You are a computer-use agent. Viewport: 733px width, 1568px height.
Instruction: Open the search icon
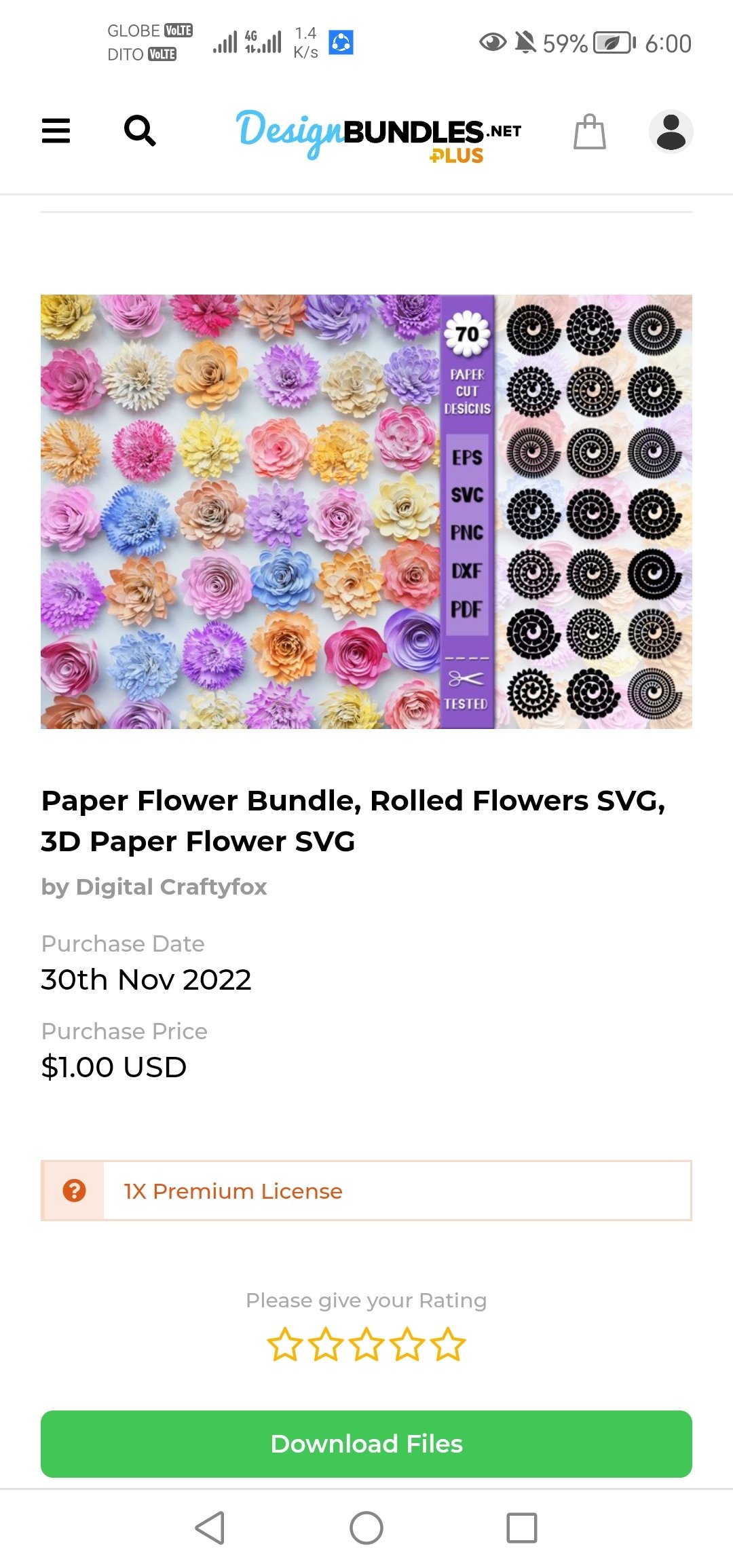[x=140, y=130]
